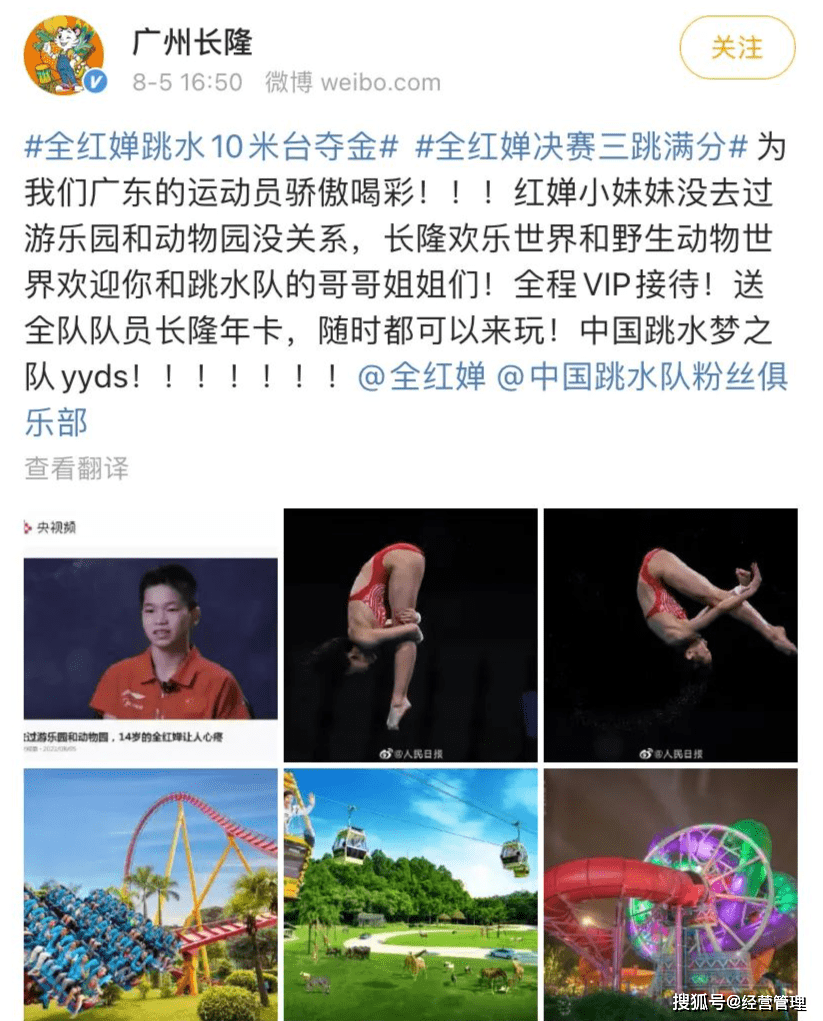Open hashtag #全红婵决赛三跳满分#
Image resolution: width=823 pixels, height=1021 pixels.
581,148
